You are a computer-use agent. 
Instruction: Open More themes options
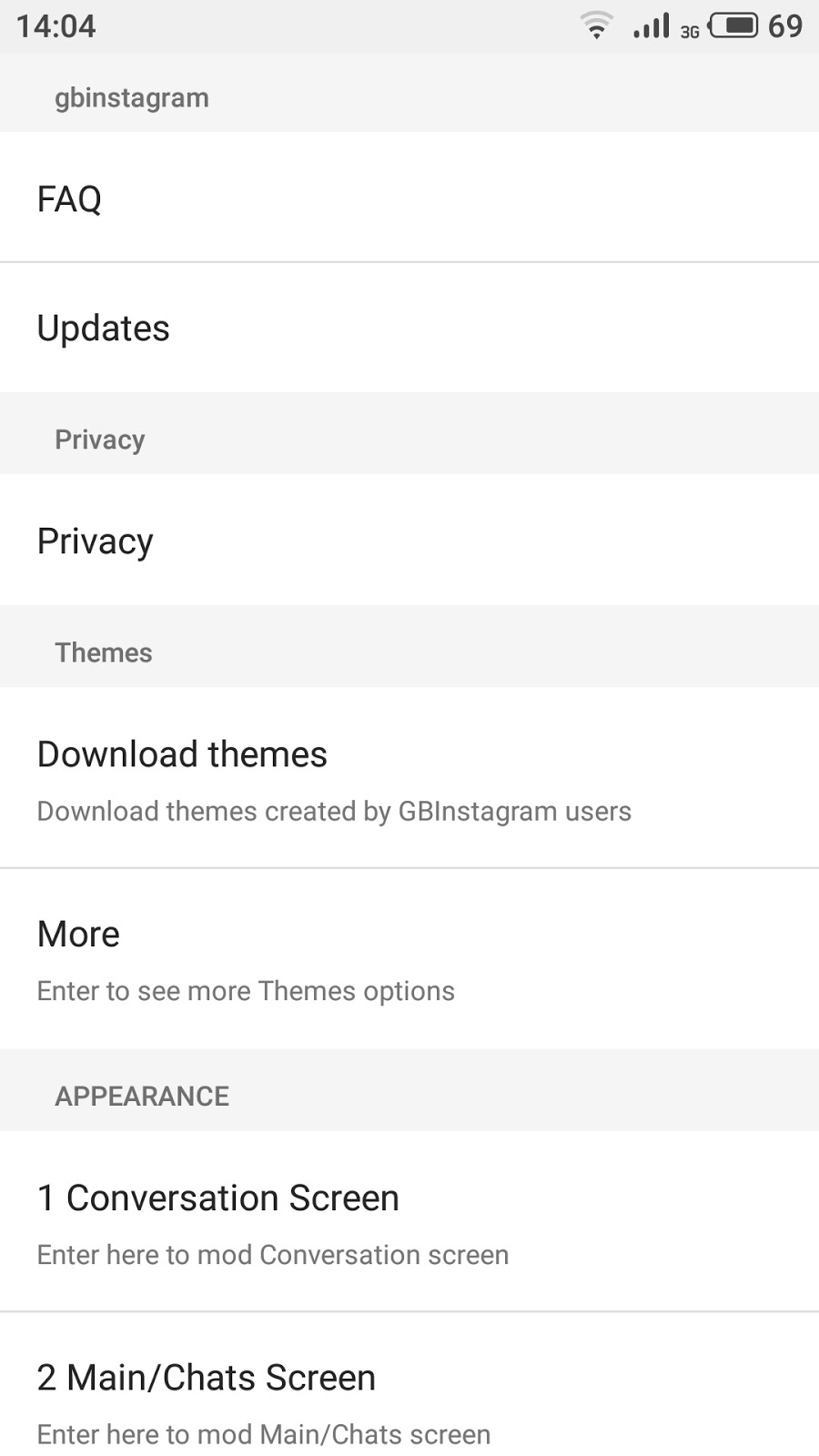[x=409, y=958]
